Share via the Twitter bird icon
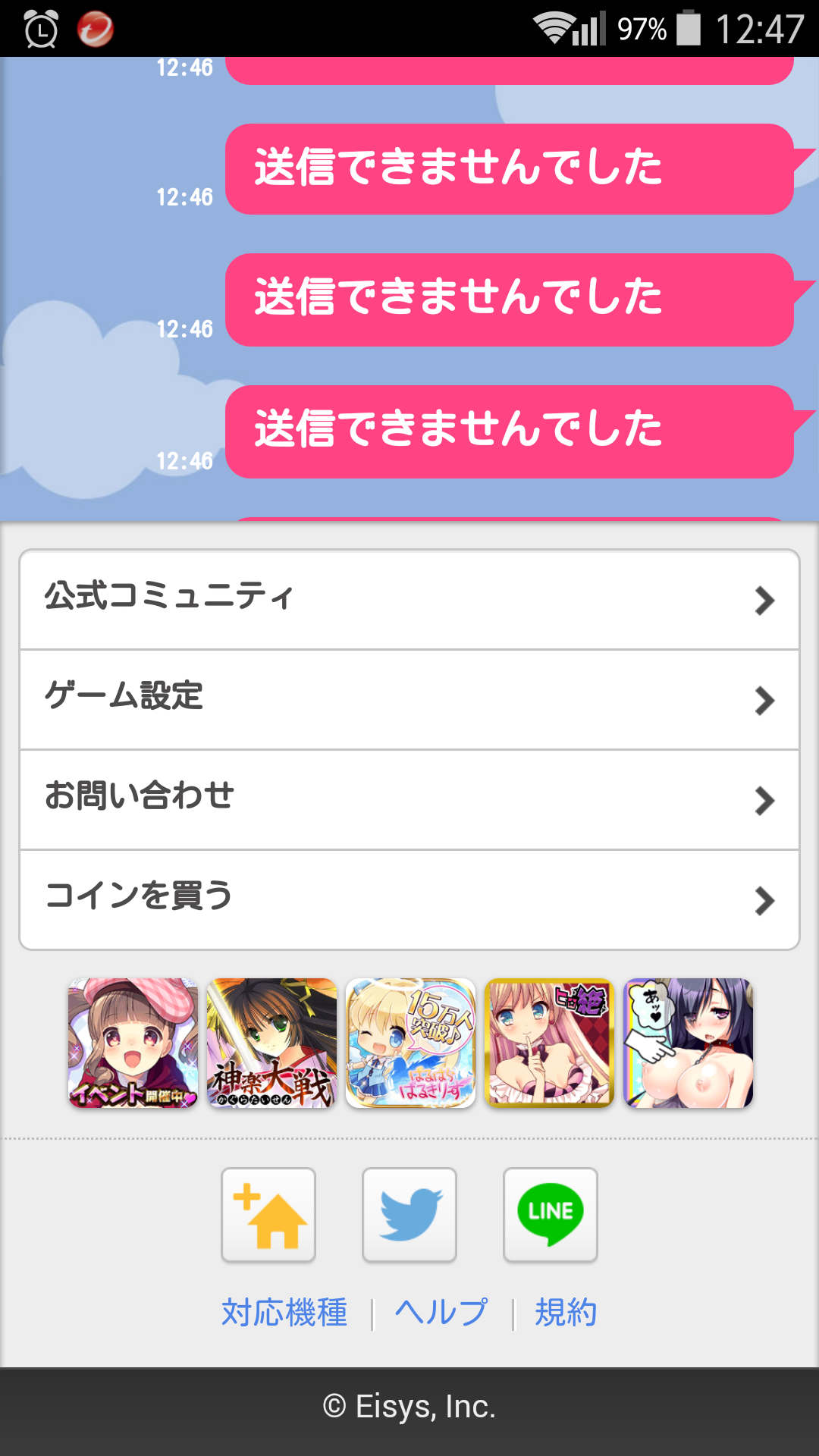Image resolution: width=819 pixels, height=1456 pixels. tap(409, 1214)
